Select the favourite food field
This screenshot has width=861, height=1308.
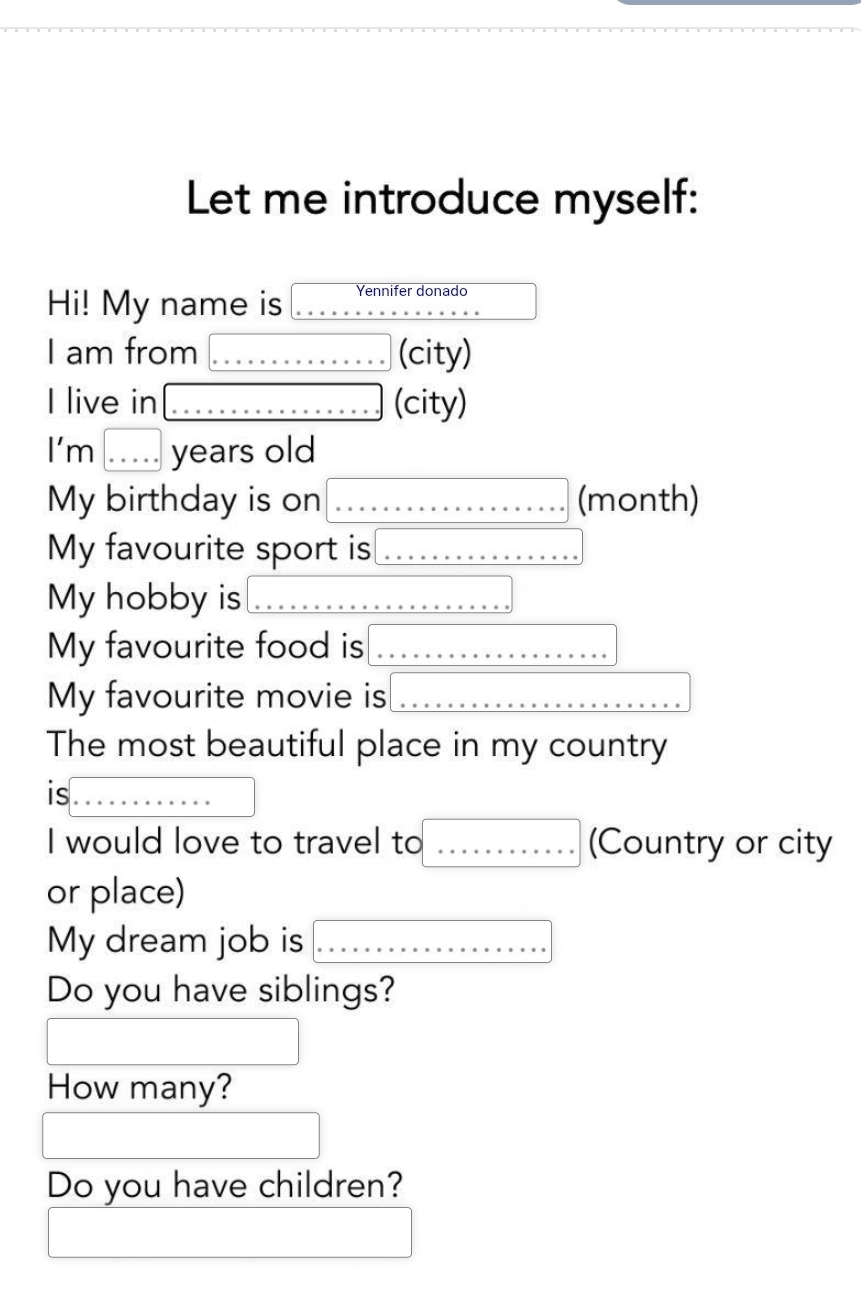[x=492, y=645]
